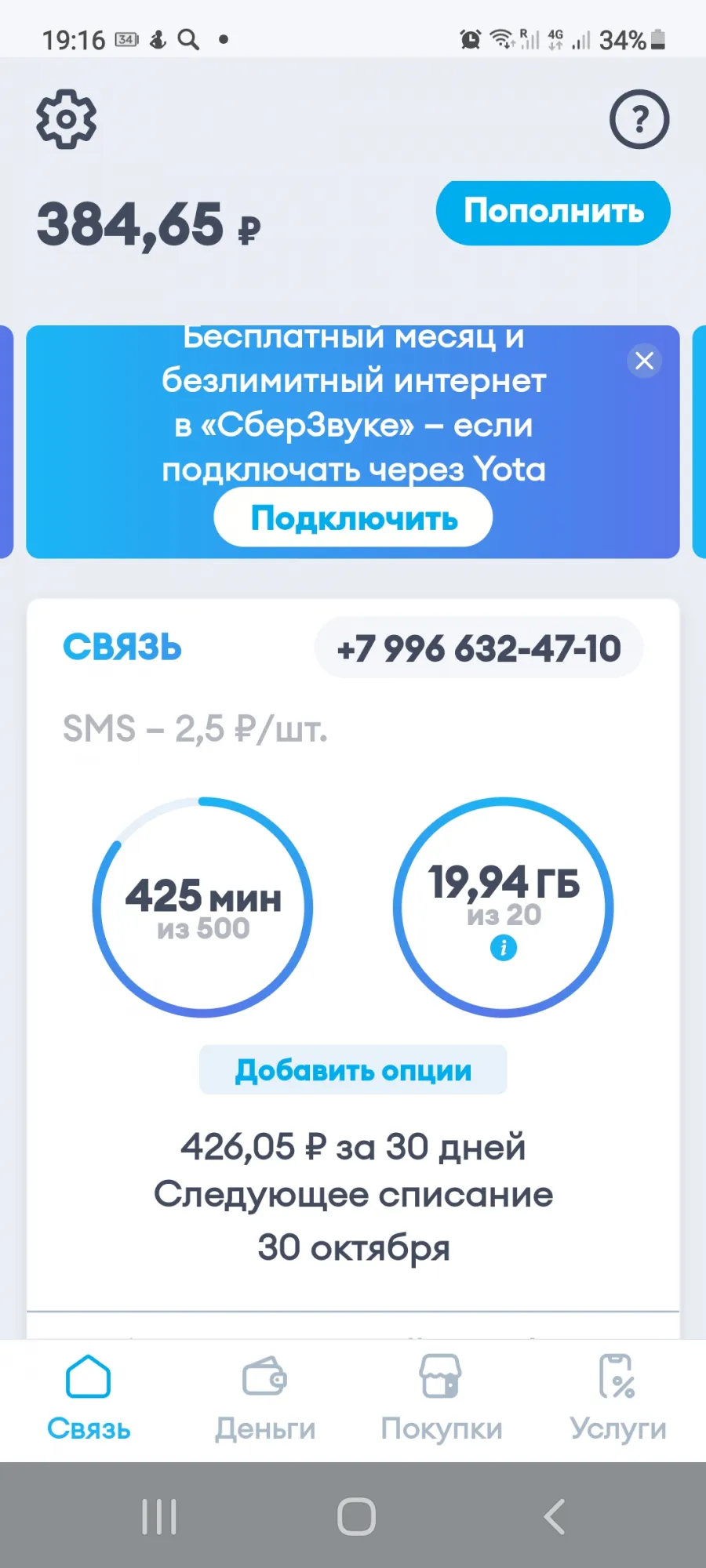Tap the phone number +7 996 632-47-10
The height and width of the screenshot is (1568, 706).
point(479,648)
